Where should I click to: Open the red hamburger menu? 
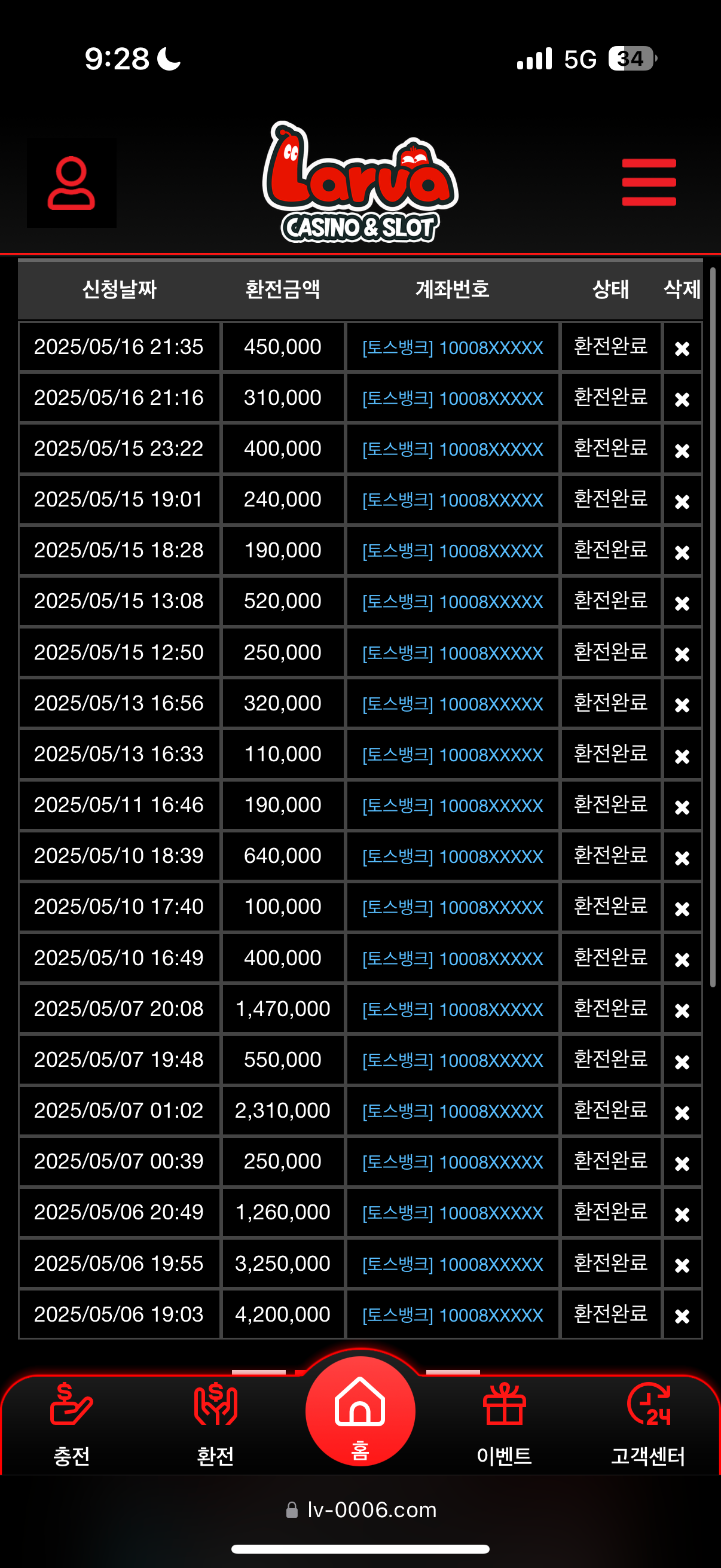[649, 182]
